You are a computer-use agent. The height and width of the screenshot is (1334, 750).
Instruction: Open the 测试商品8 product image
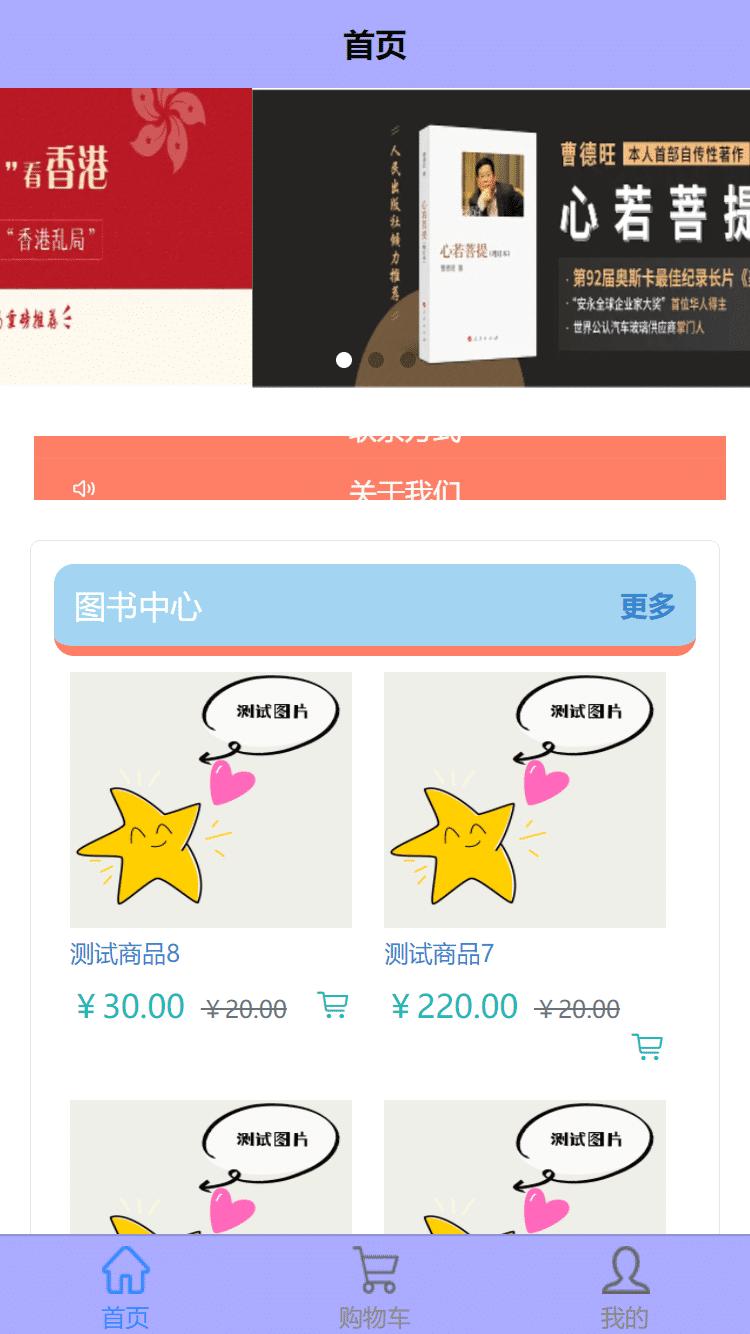tap(211, 800)
